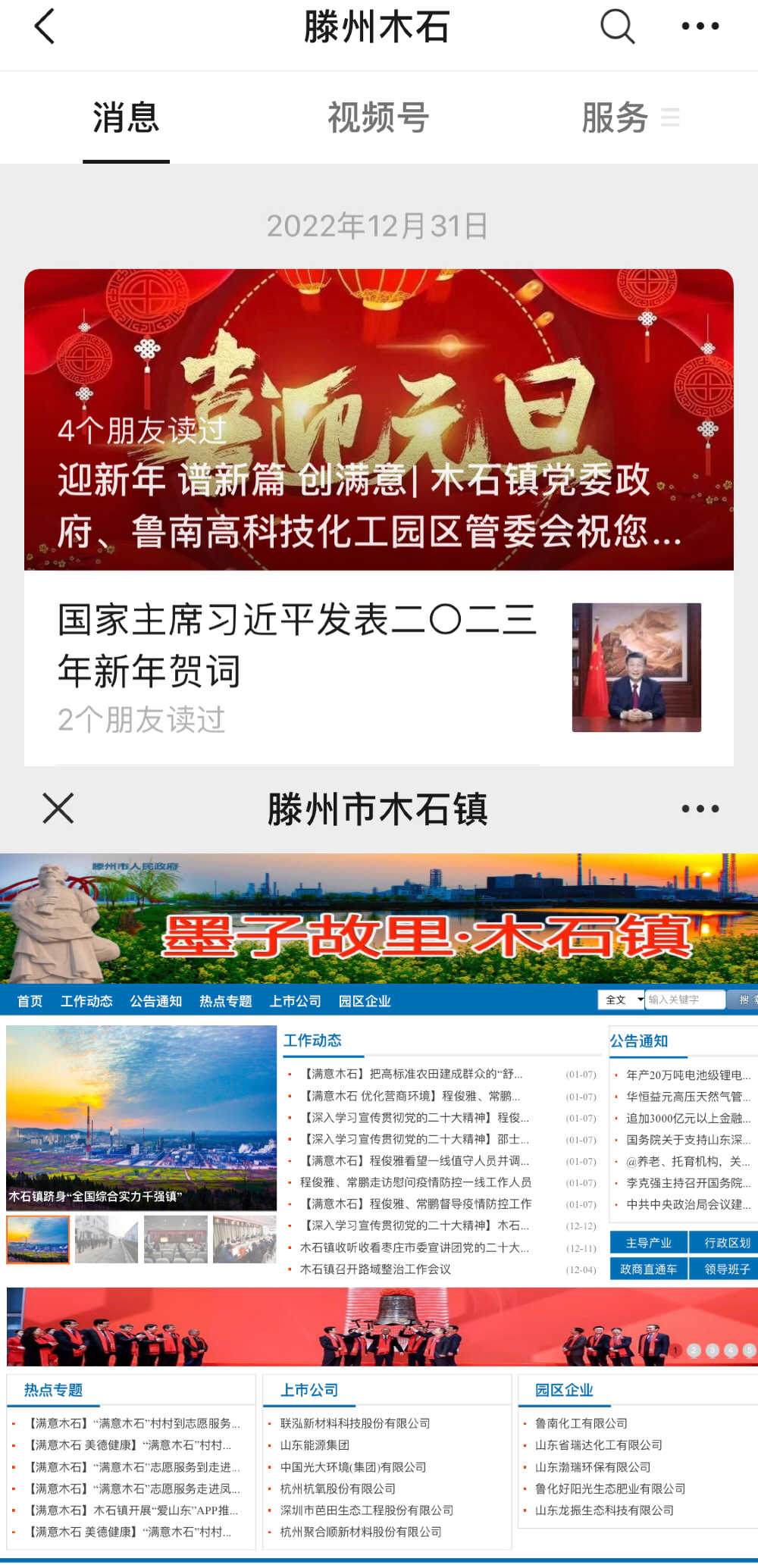This screenshot has height=1568, width=758.
Task: Open news 木石镇召开路域整治工作会议
Action: click(x=375, y=1269)
